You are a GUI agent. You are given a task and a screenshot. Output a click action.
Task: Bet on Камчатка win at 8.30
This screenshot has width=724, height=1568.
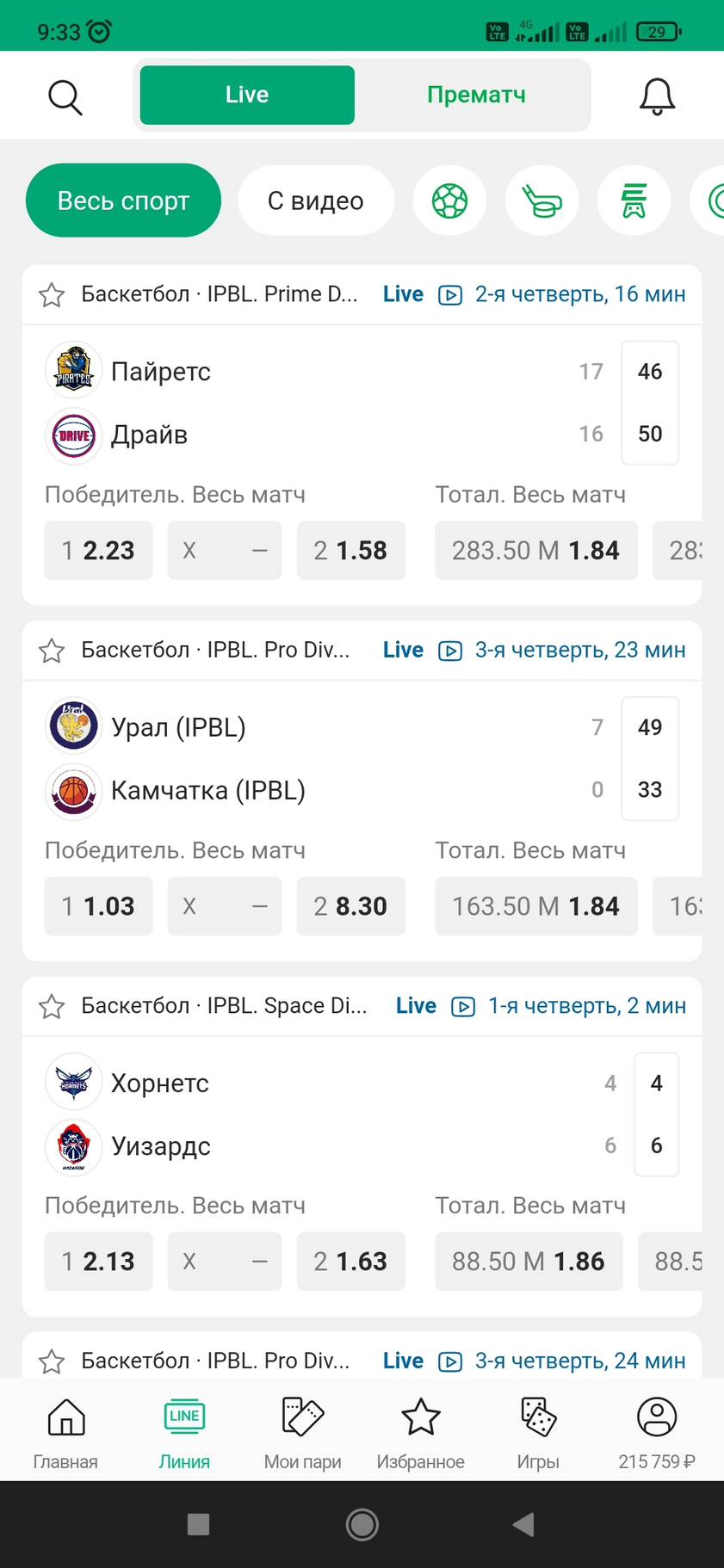point(350,906)
